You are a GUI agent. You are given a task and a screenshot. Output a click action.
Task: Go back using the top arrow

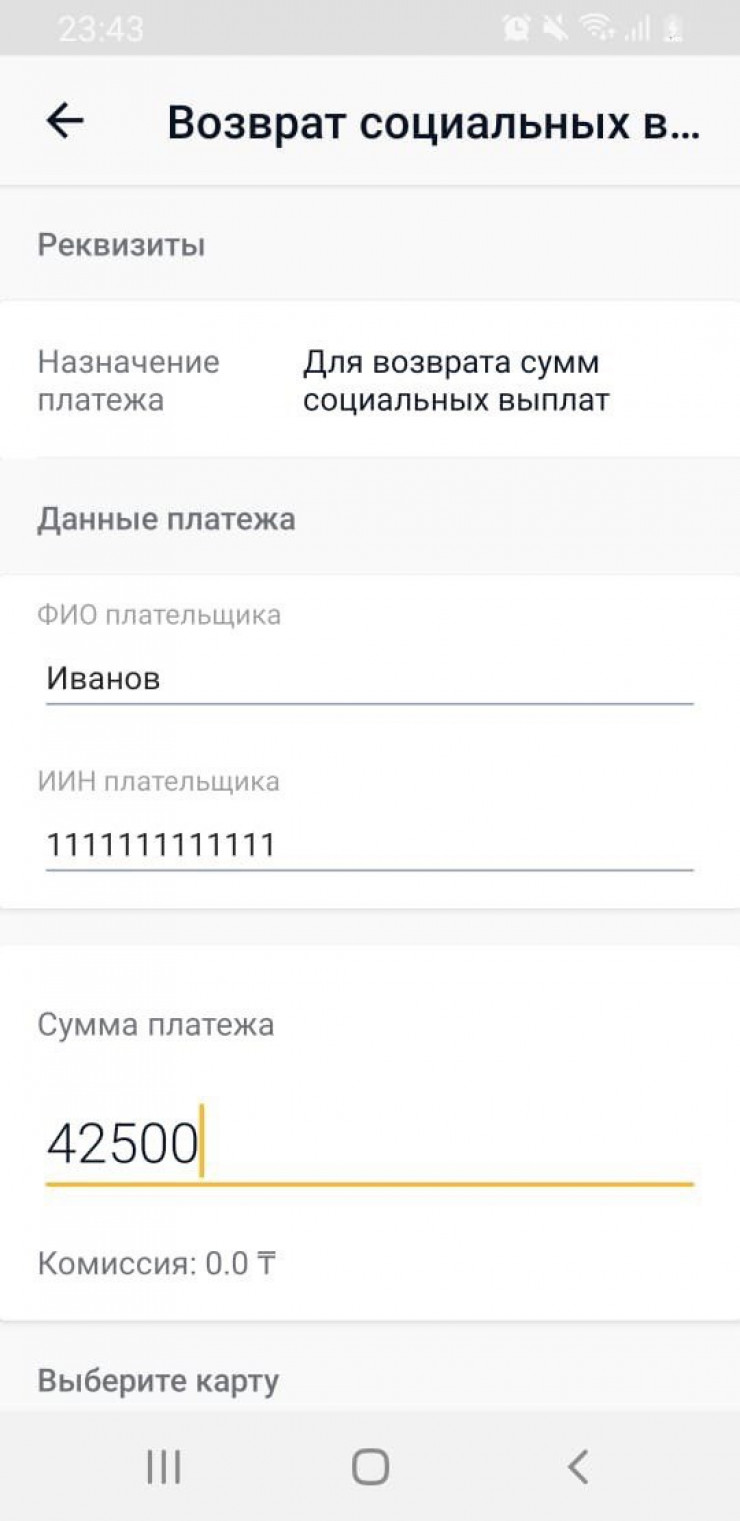pyautogui.click(x=65, y=121)
